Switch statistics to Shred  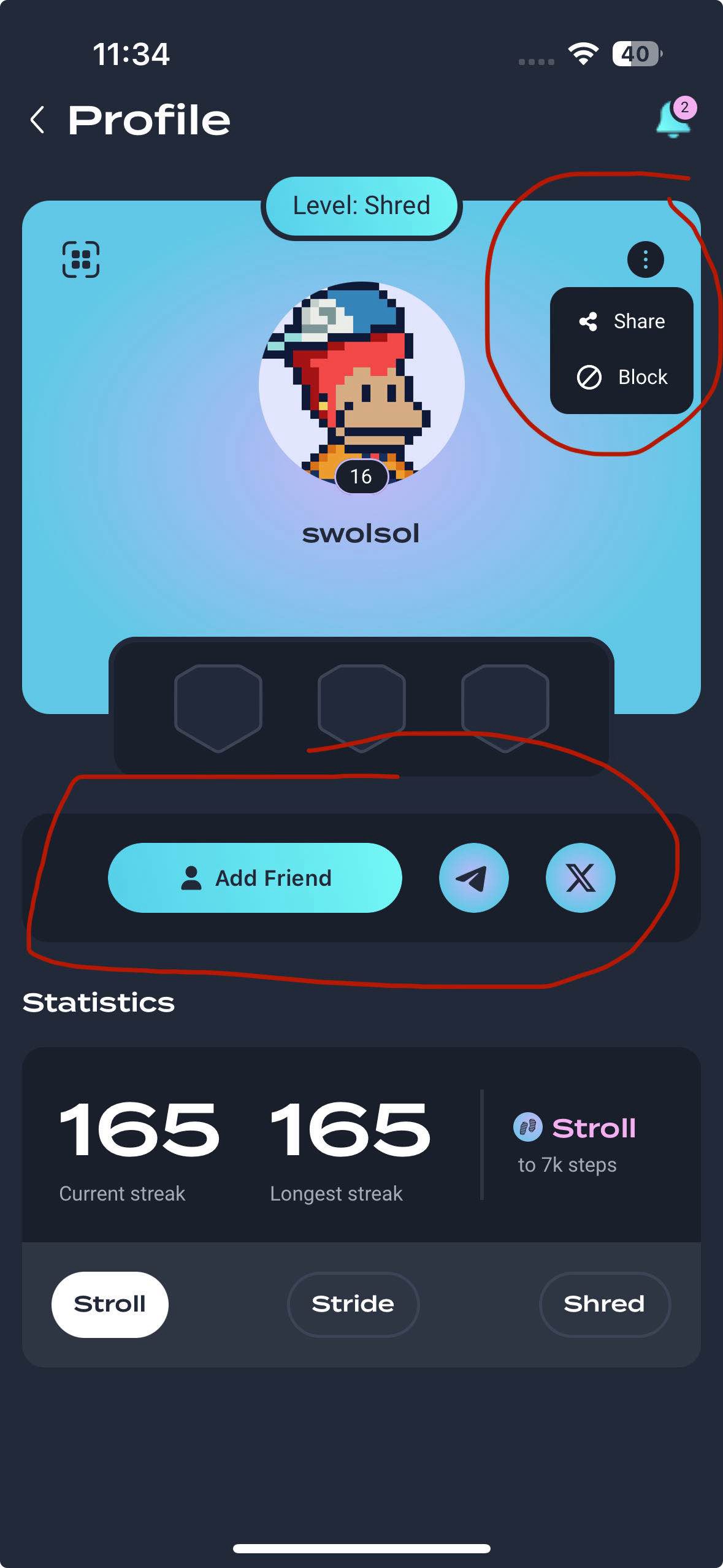pos(605,1304)
